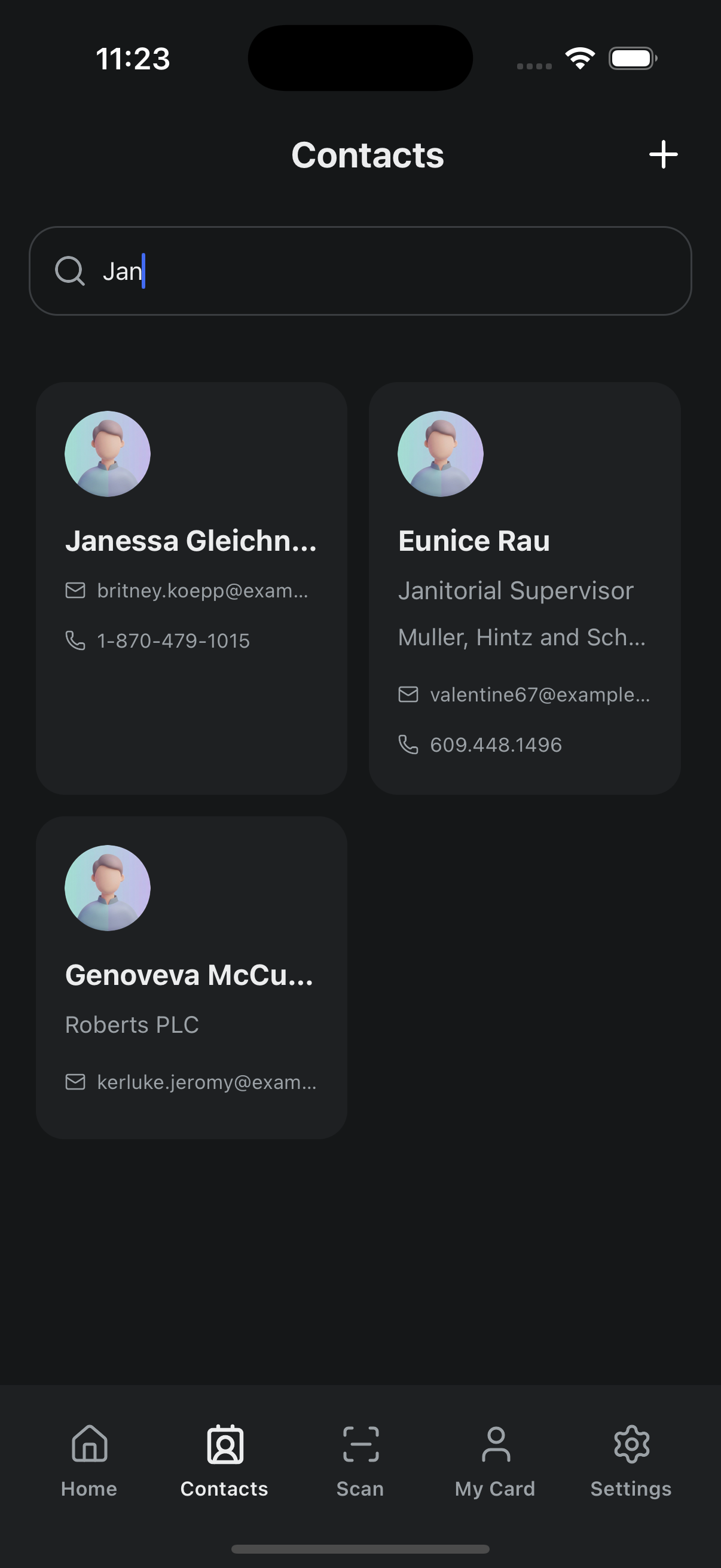The width and height of the screenshot is (721, 1568).
Task: Switch to the Contacts tab
Action: (x=224, y=1461)
